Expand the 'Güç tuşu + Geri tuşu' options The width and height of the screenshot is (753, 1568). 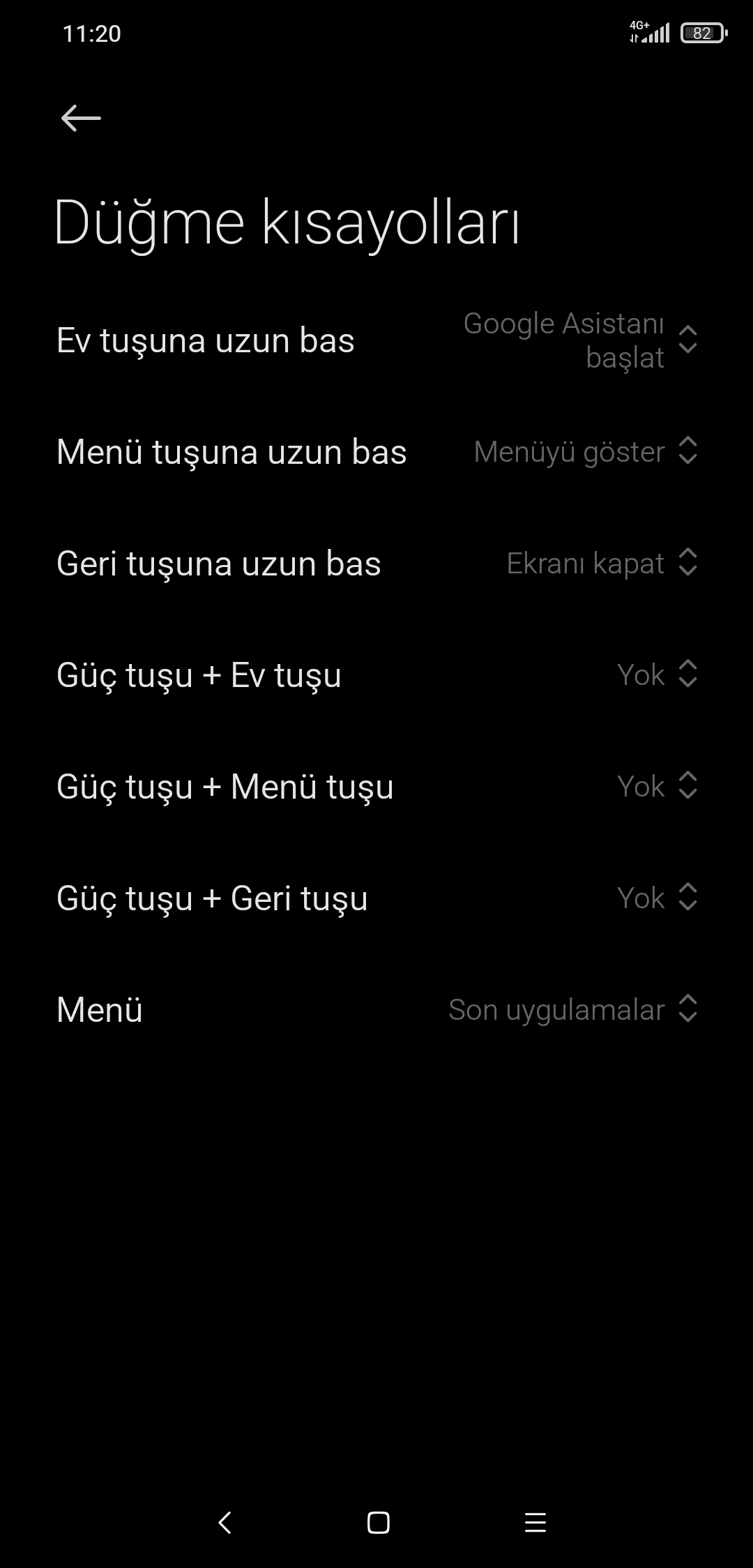click(376, 898)
